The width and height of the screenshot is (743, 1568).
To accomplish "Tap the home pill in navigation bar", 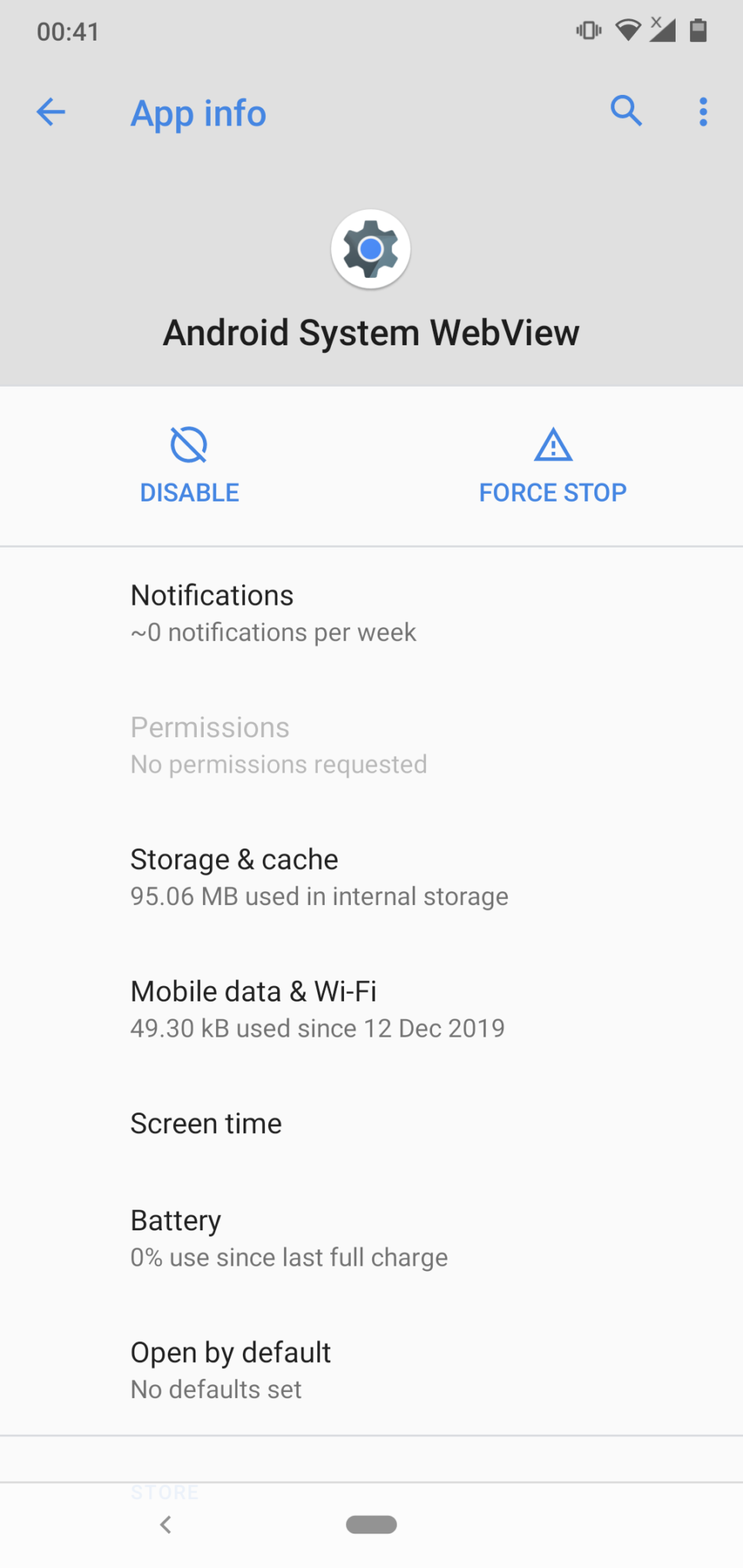I will pos(371,1524).
